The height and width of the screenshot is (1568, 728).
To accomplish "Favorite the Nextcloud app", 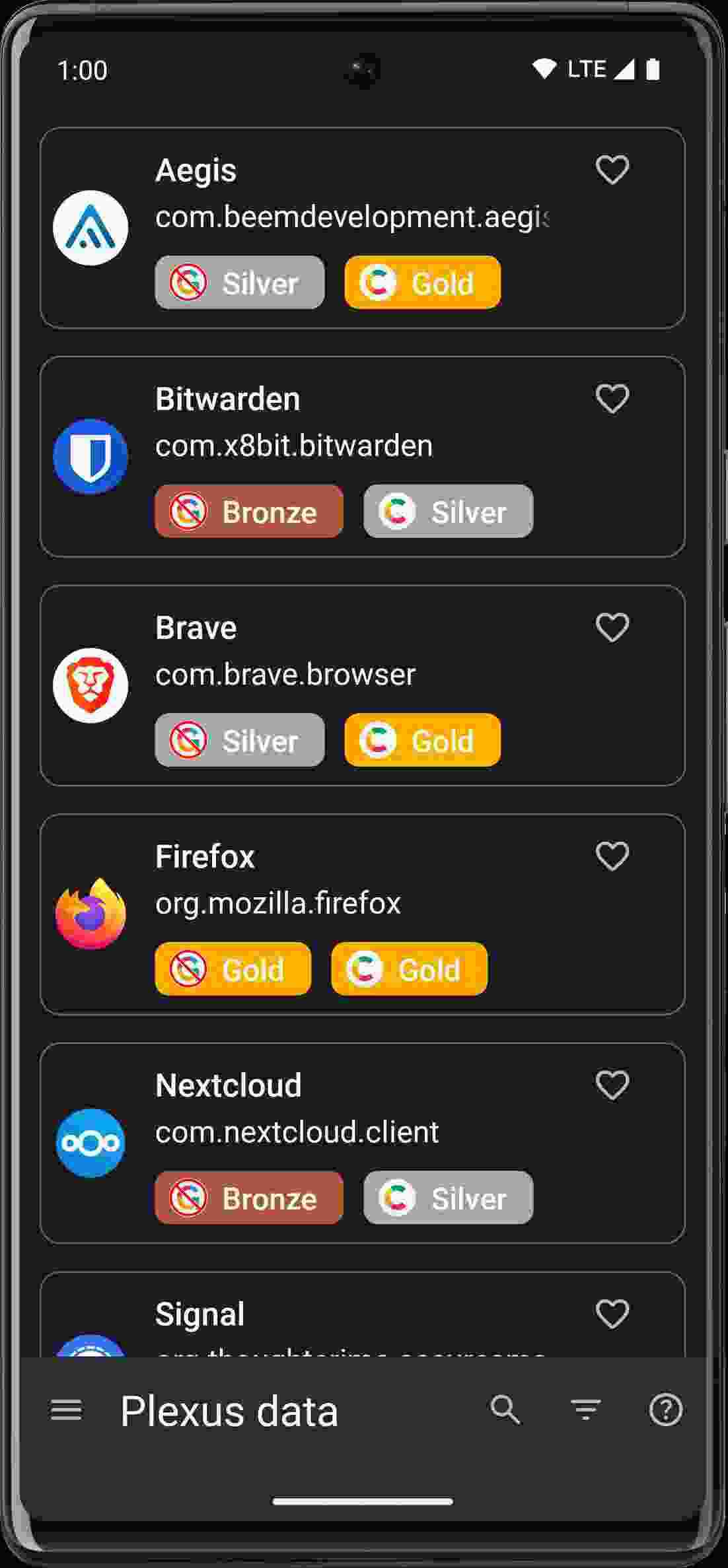I will click(x=612, y=1085).
